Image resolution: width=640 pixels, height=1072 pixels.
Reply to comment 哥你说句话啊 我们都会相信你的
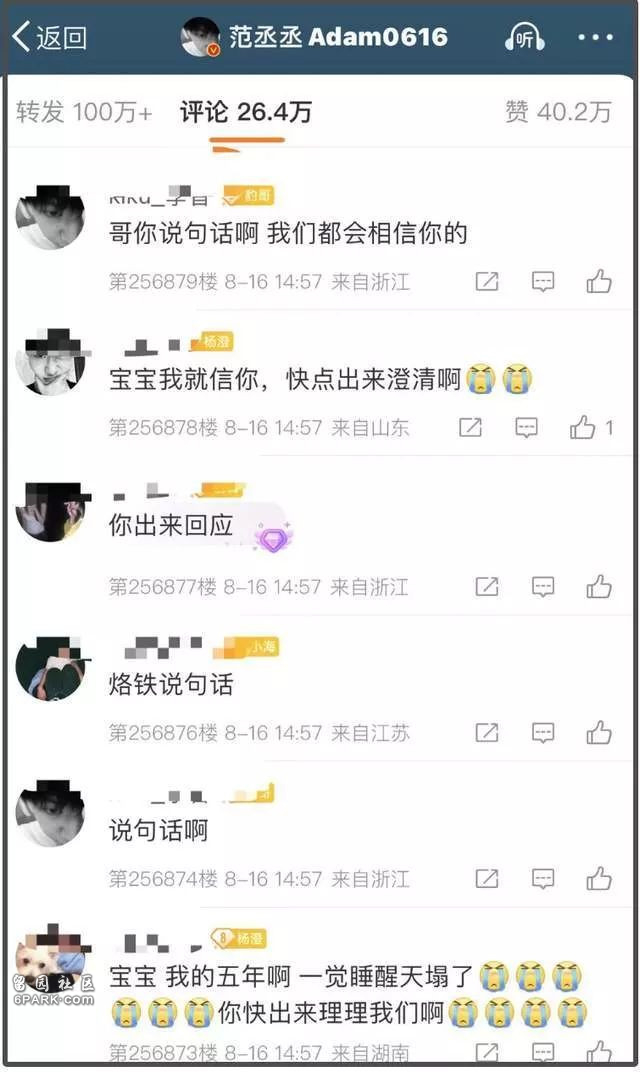click(543, 282)
